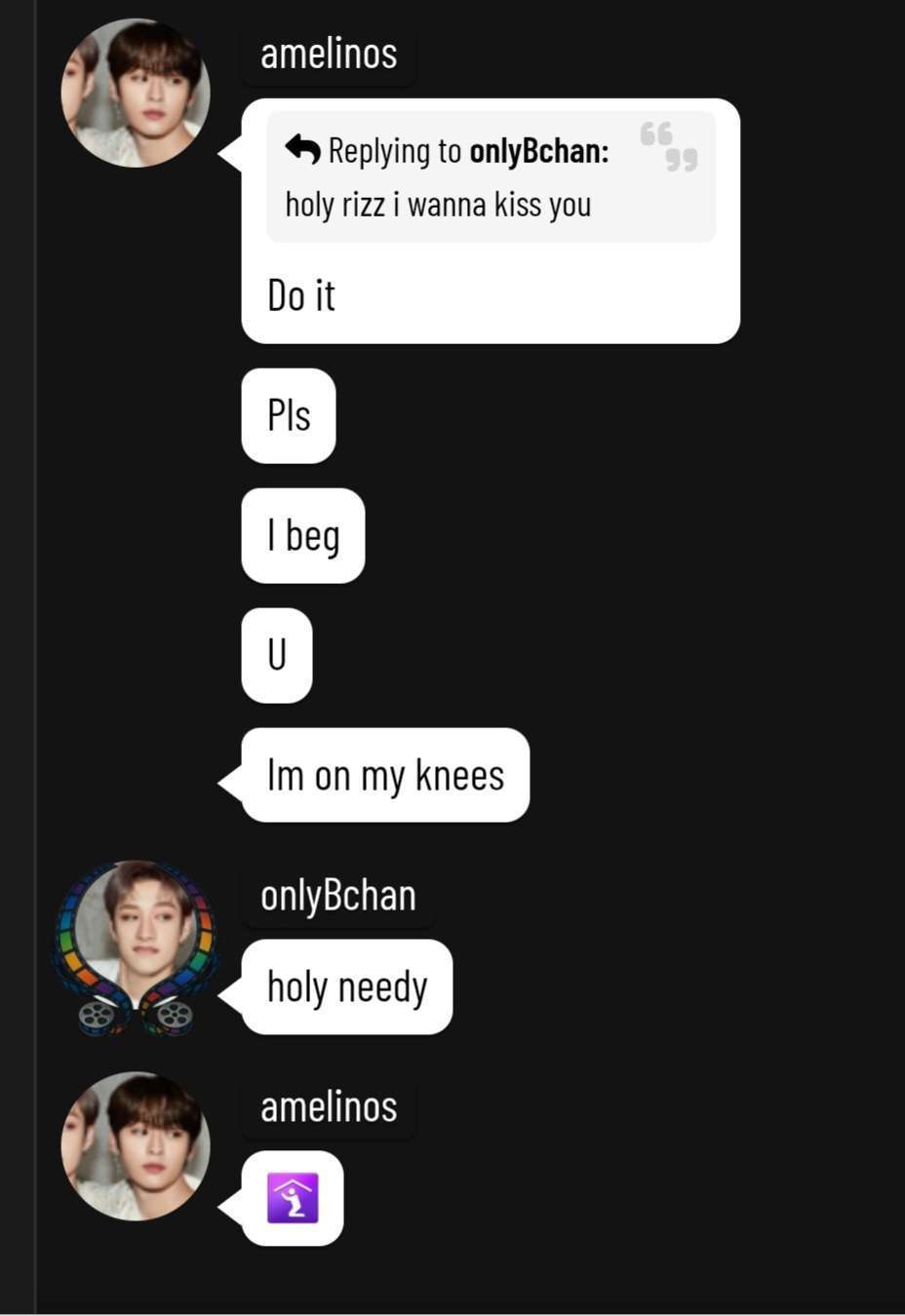The height and width of the screenshot is (1316, 905).
Task: Open the amelinos username above the emoji message
Action: tap(329, 1107)
